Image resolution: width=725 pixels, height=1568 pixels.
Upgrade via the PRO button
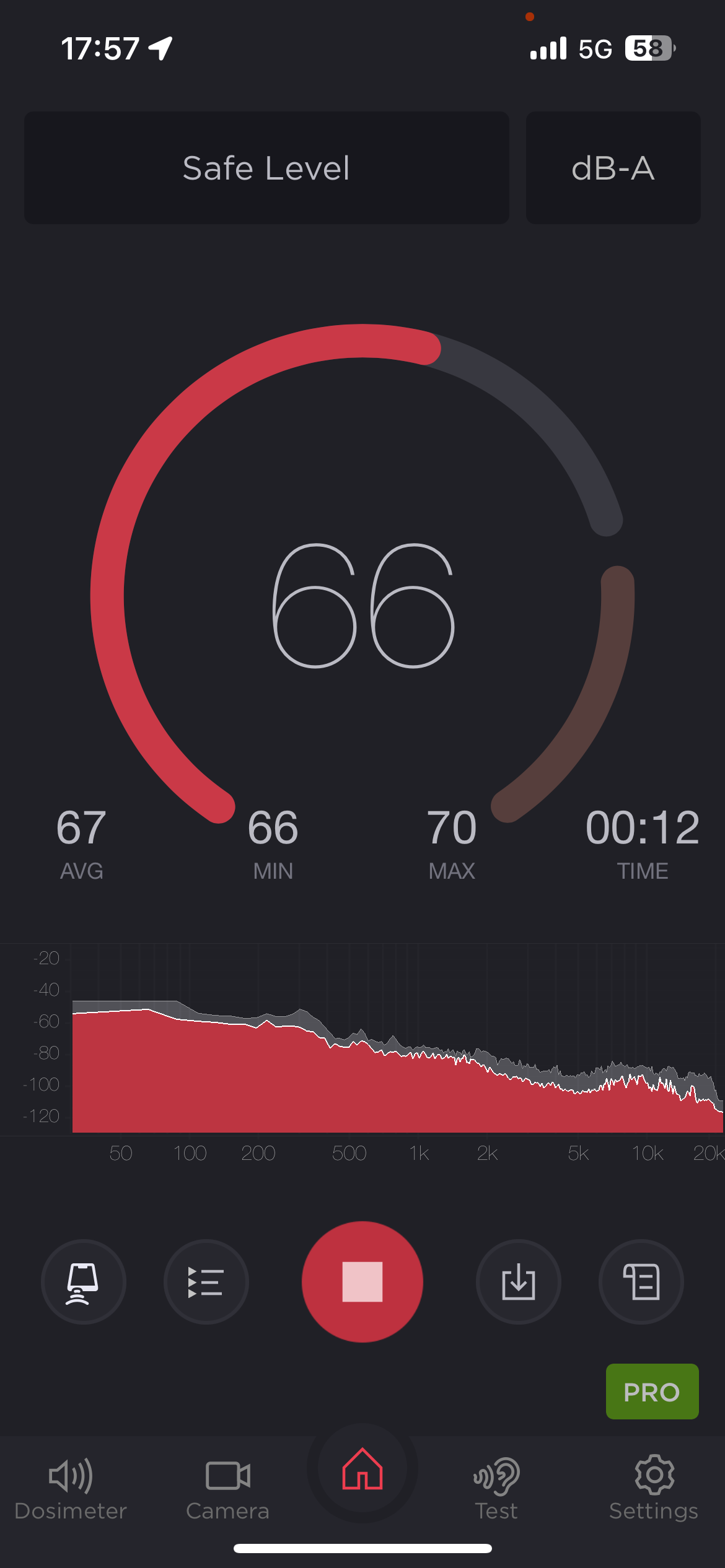coord(652,1392)
